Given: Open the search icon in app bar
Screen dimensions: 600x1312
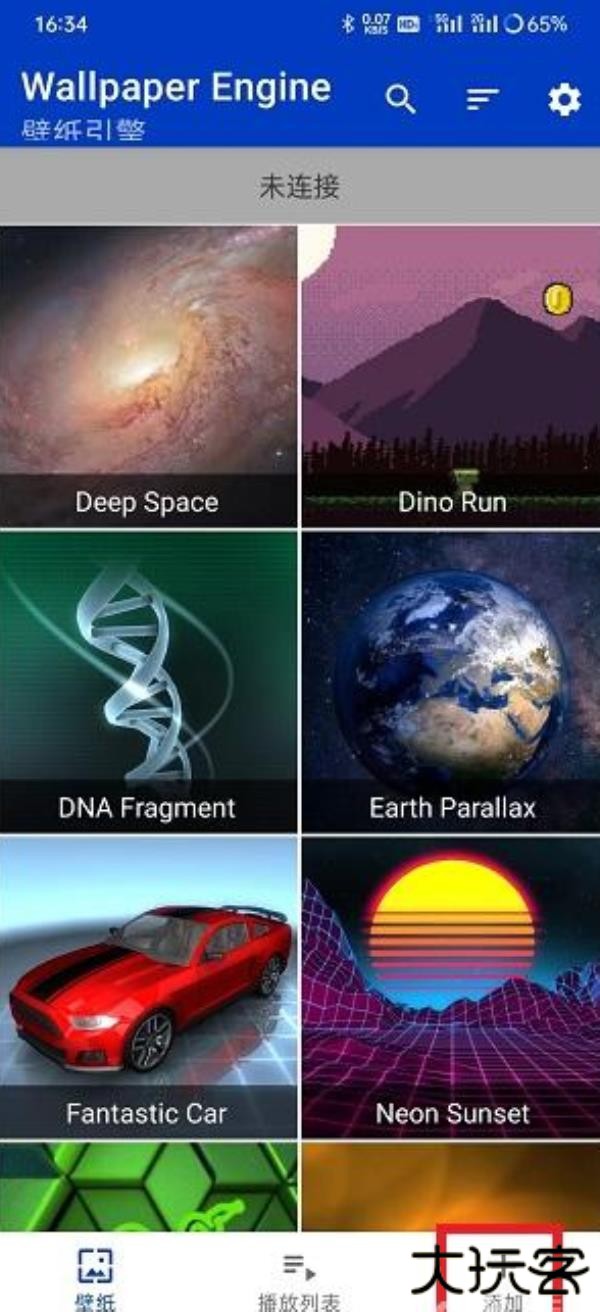Looking at the screenshot, I should tap(401, 99).
